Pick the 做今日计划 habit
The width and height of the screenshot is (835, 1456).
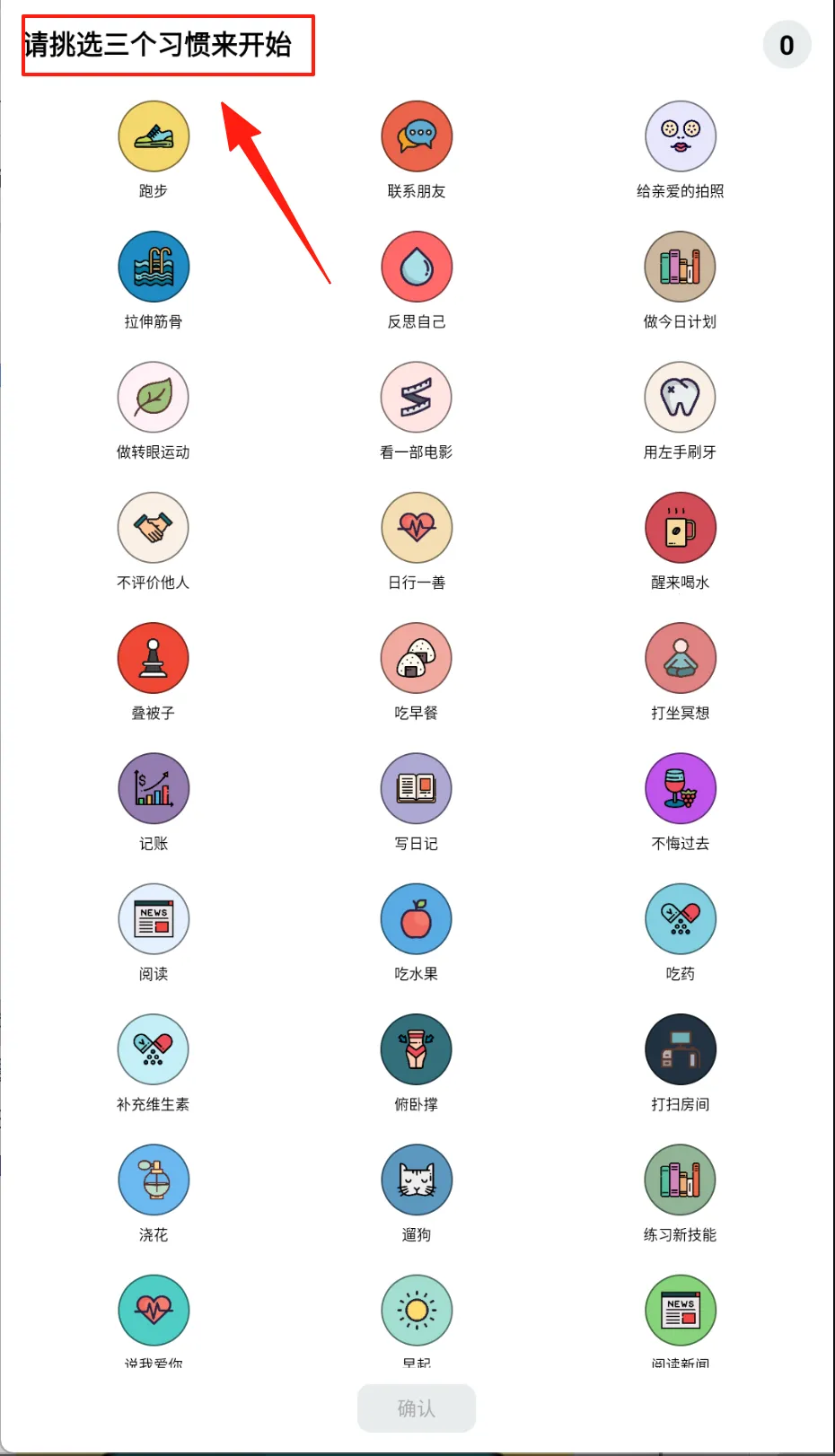point(680,267)
